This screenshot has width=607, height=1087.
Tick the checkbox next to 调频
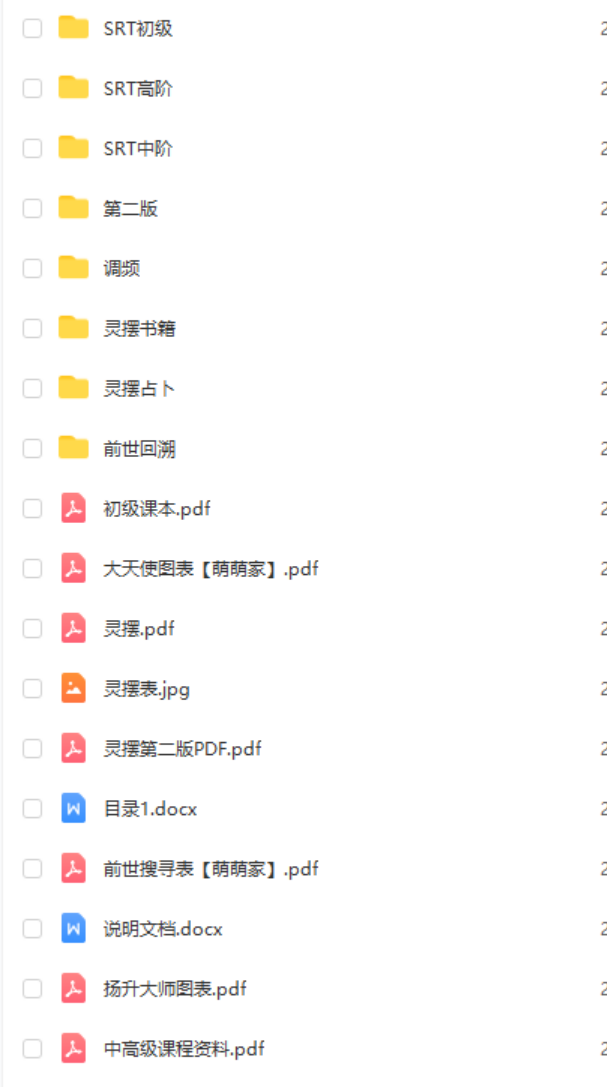click(x=33, y=269)
